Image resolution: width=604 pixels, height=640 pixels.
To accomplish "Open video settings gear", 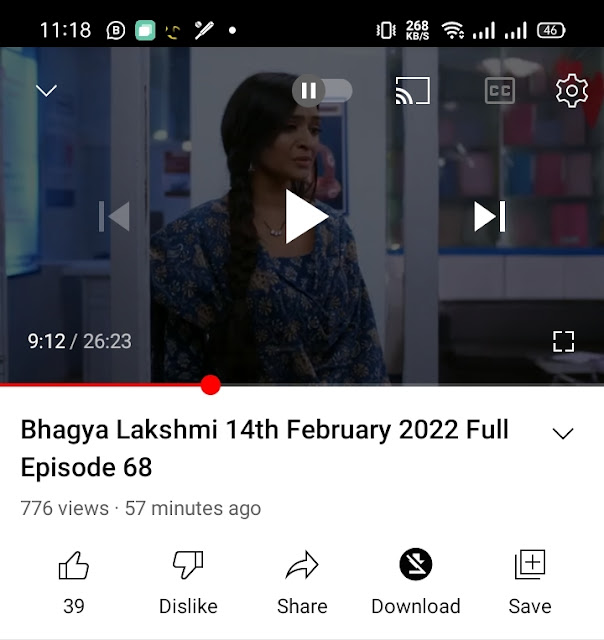I will pyautogui.click(x=572, y=91).
